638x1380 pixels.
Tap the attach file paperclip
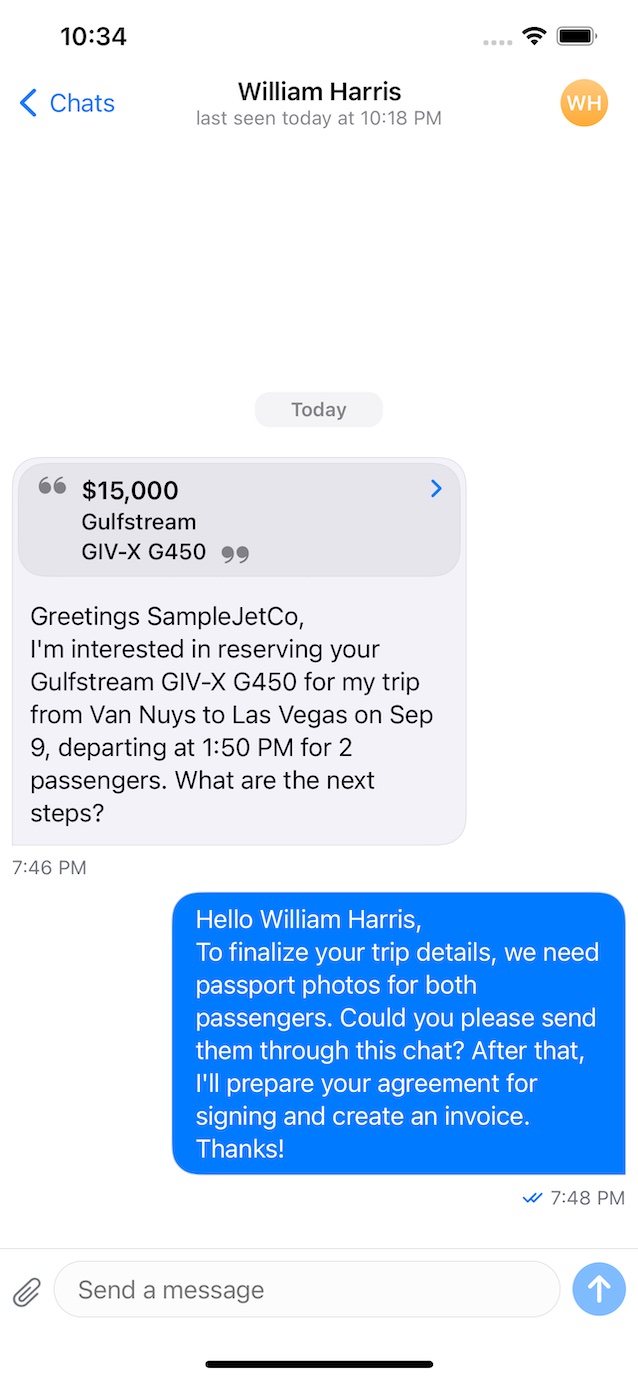point(27,1290)
